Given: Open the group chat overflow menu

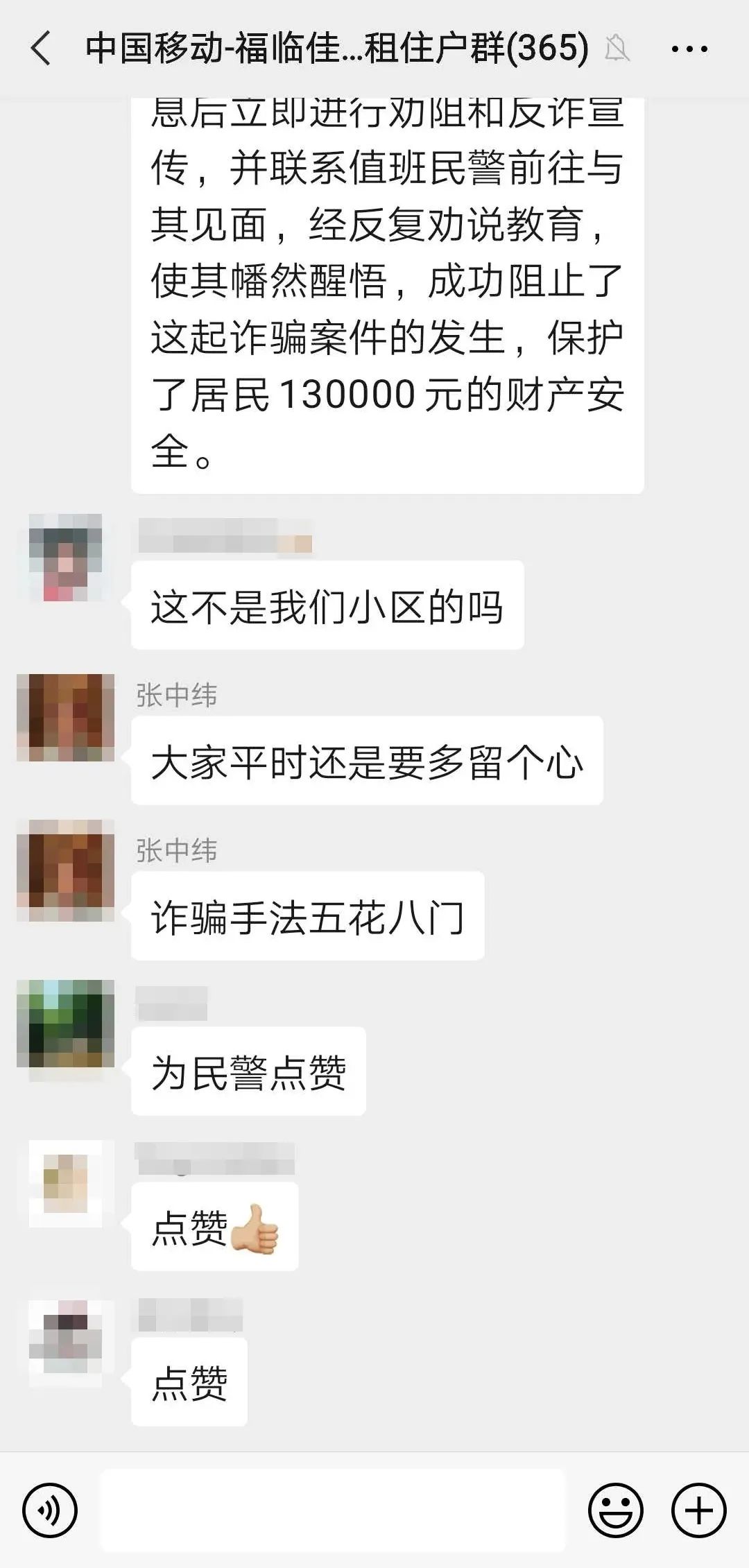Looking at the screenshot, I should (689, 49).
